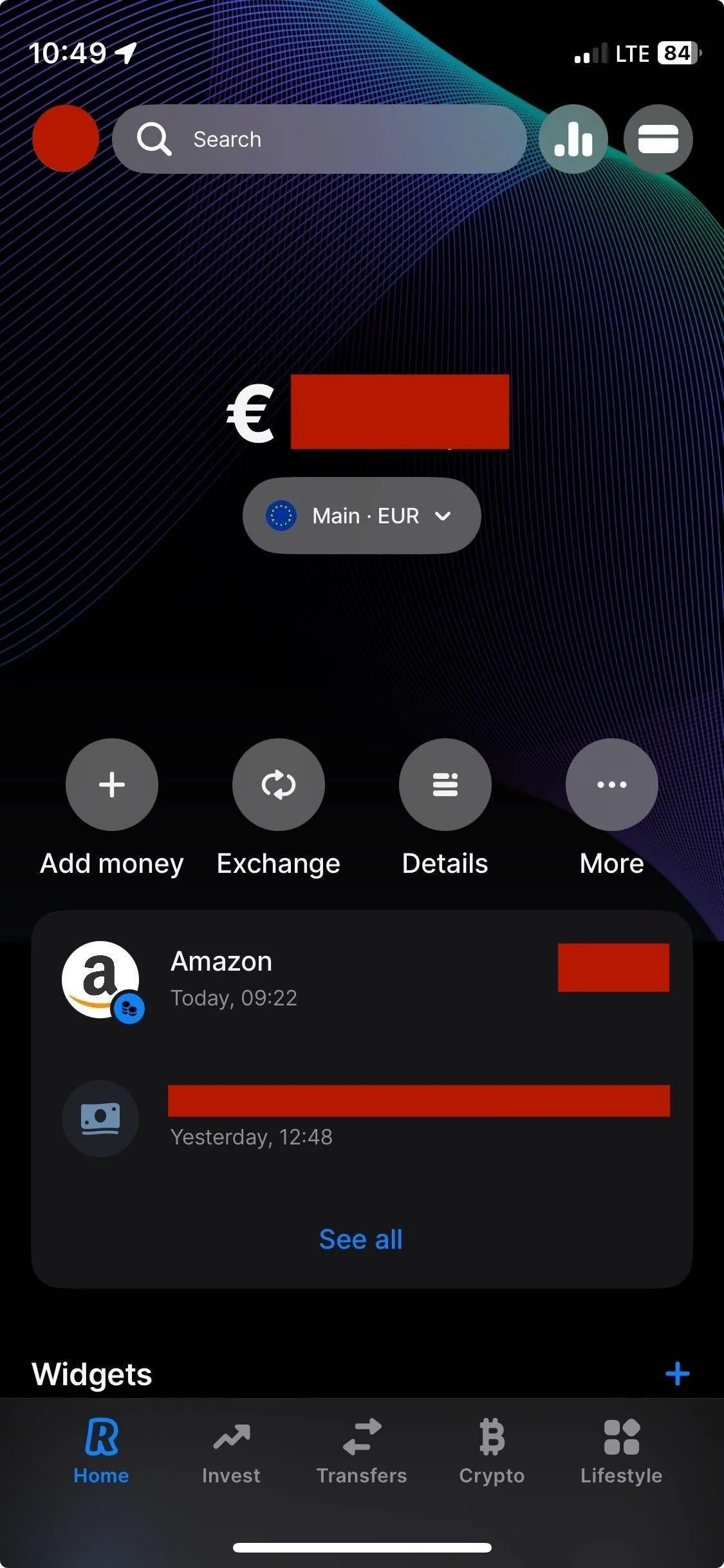Expand the Main · EUR account selector

point(362,516)
